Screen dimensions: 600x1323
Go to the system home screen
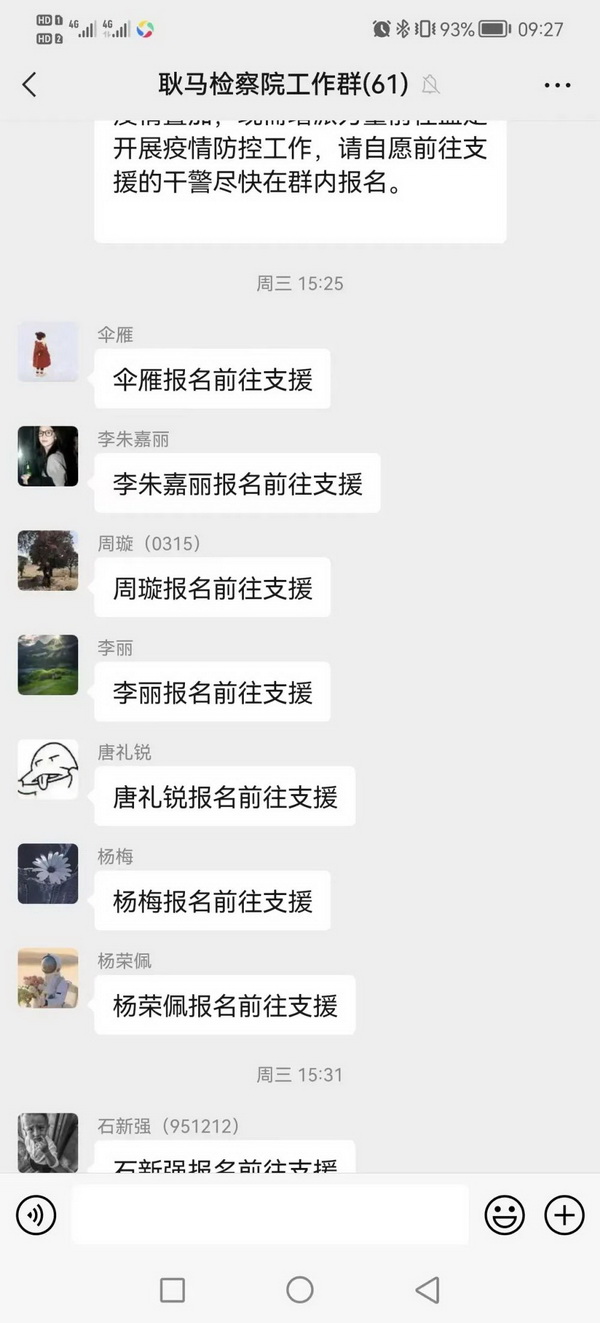point(300,1289)
